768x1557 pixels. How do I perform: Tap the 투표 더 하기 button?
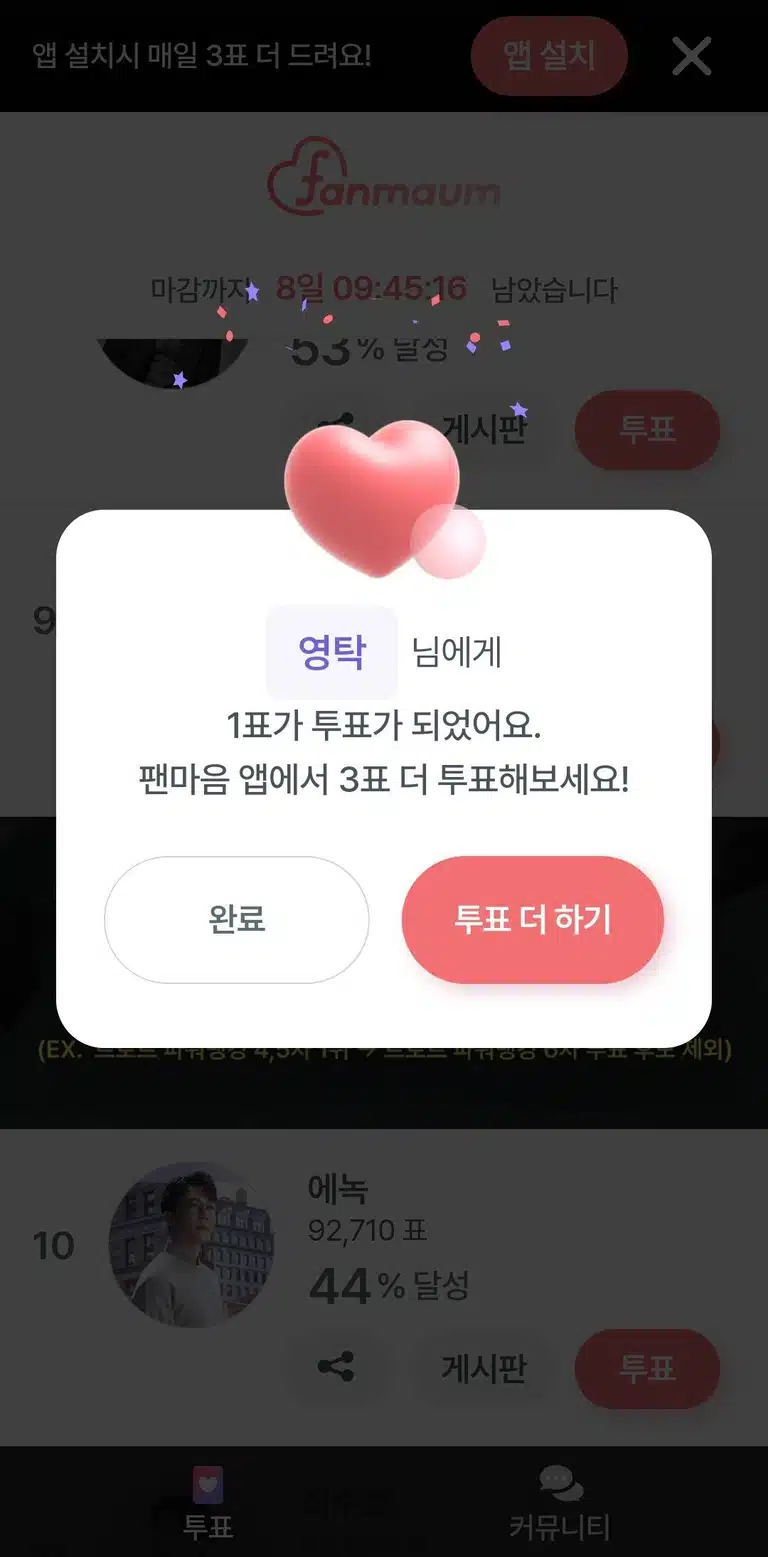[x=532, y=919]
